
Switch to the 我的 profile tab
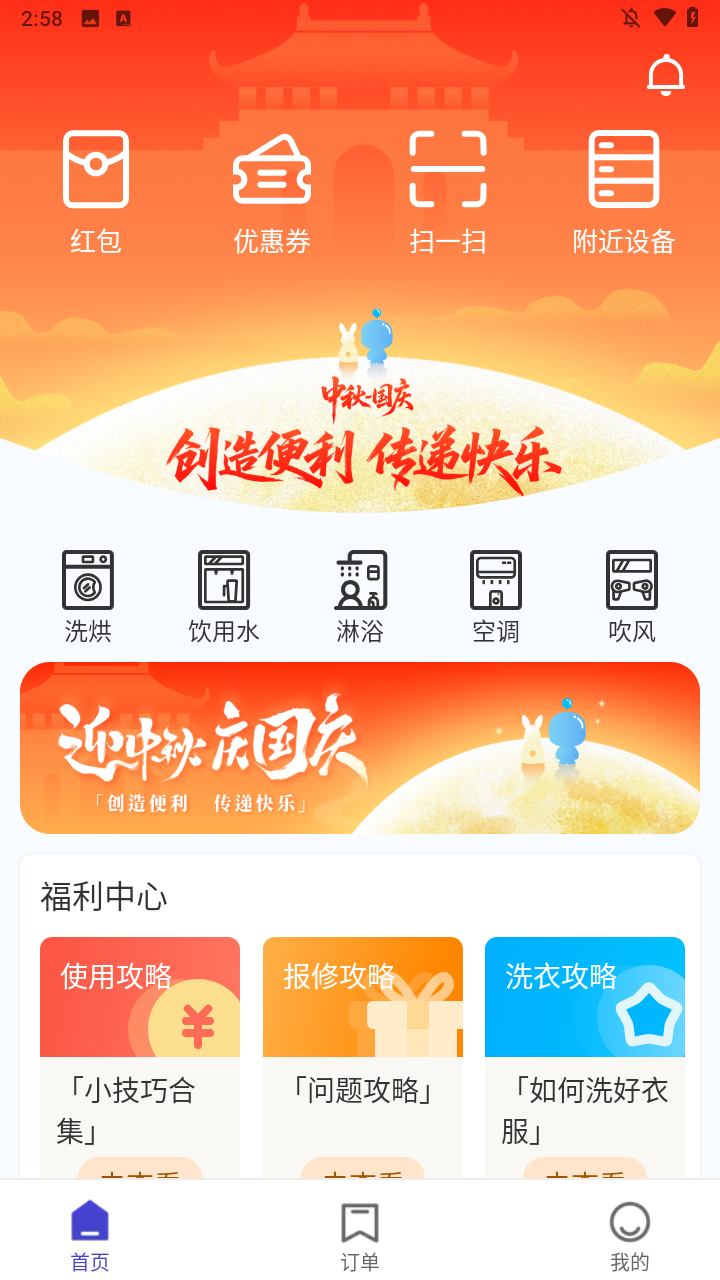coord(629,1232)
